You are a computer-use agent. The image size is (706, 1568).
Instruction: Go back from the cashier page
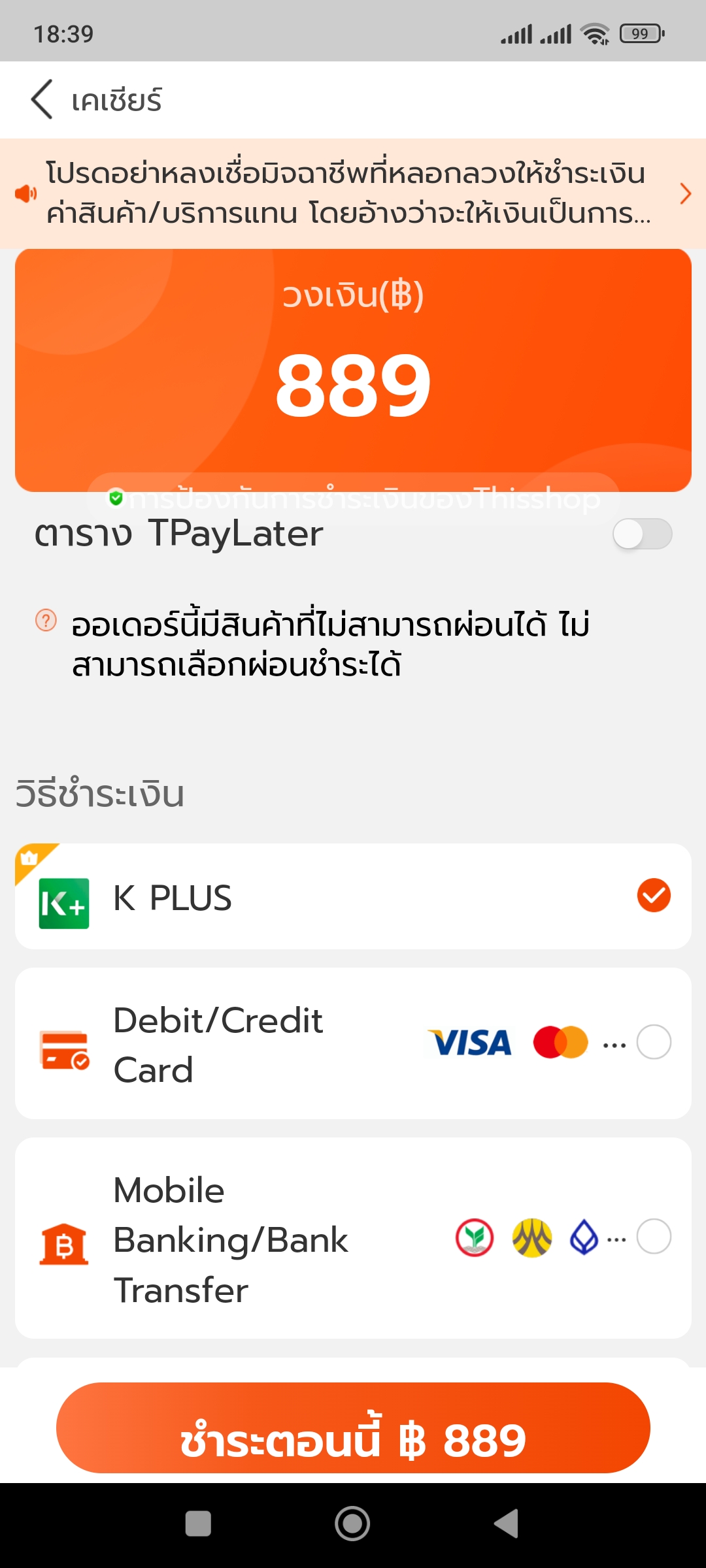[42, 99]
